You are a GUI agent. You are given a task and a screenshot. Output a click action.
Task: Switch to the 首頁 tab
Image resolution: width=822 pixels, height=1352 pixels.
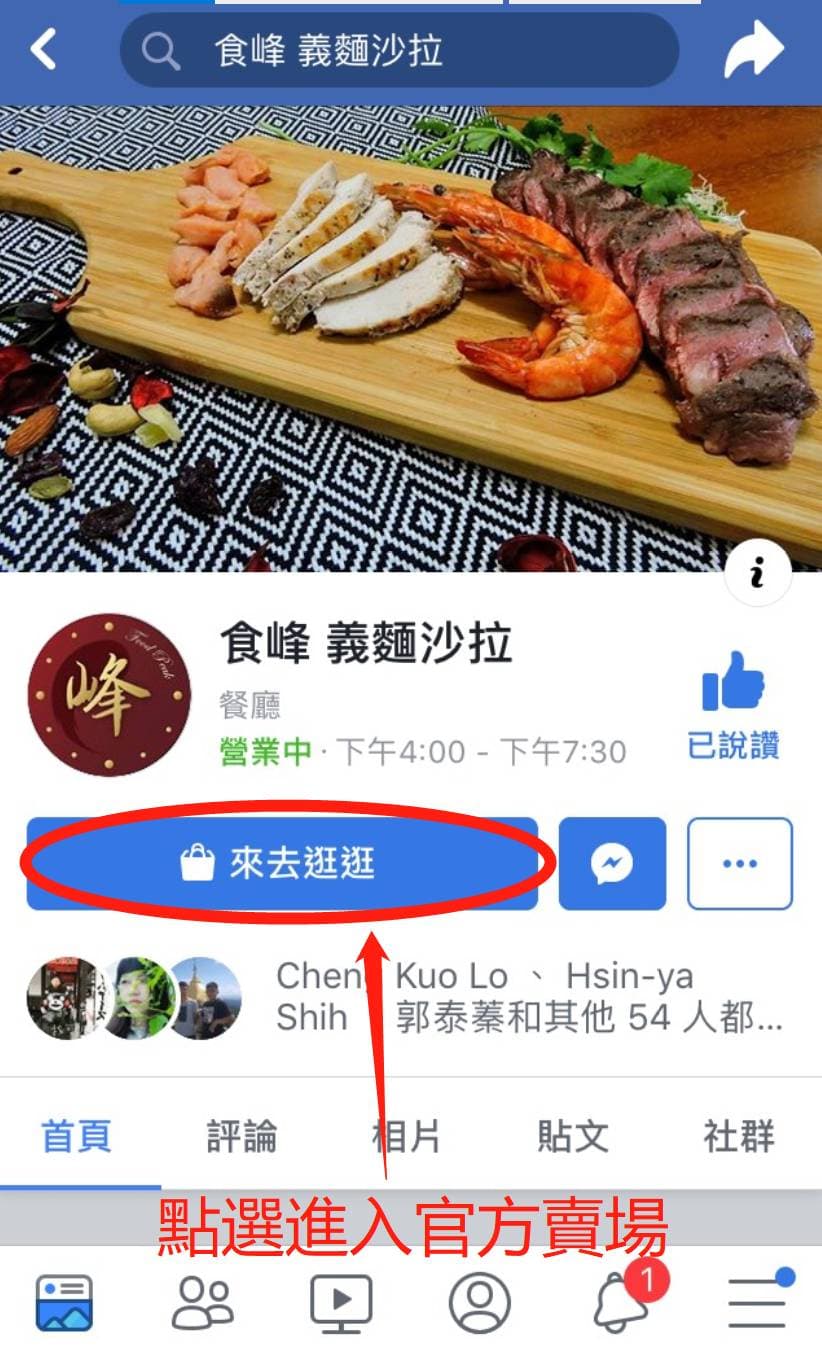point(76,1137)
